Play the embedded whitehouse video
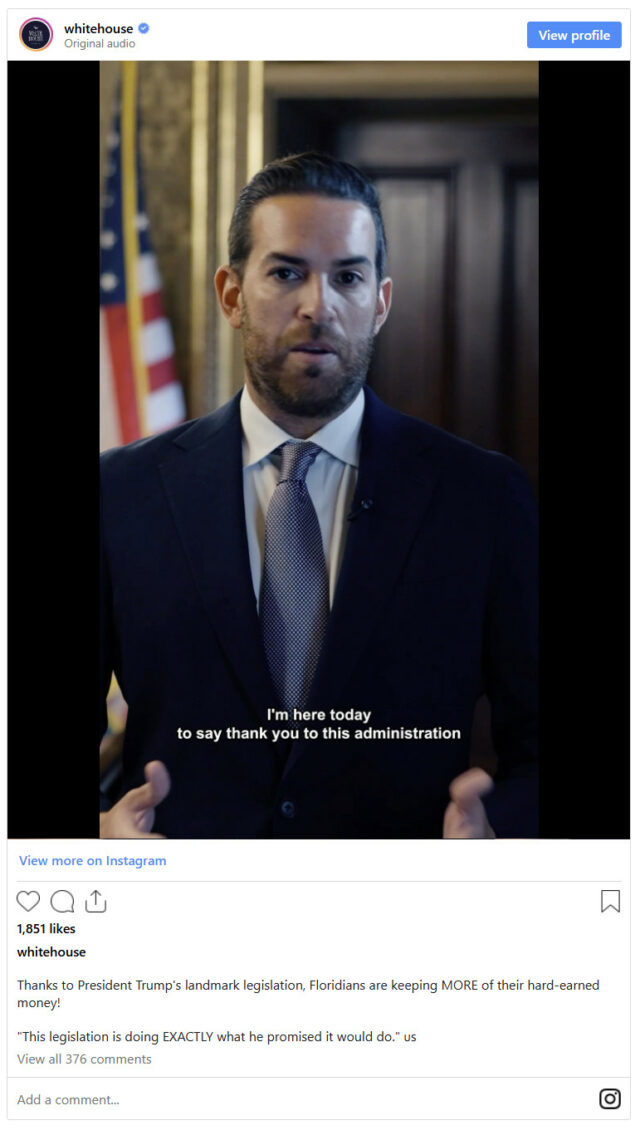The image size is (640, 1130). pos(319,449)
